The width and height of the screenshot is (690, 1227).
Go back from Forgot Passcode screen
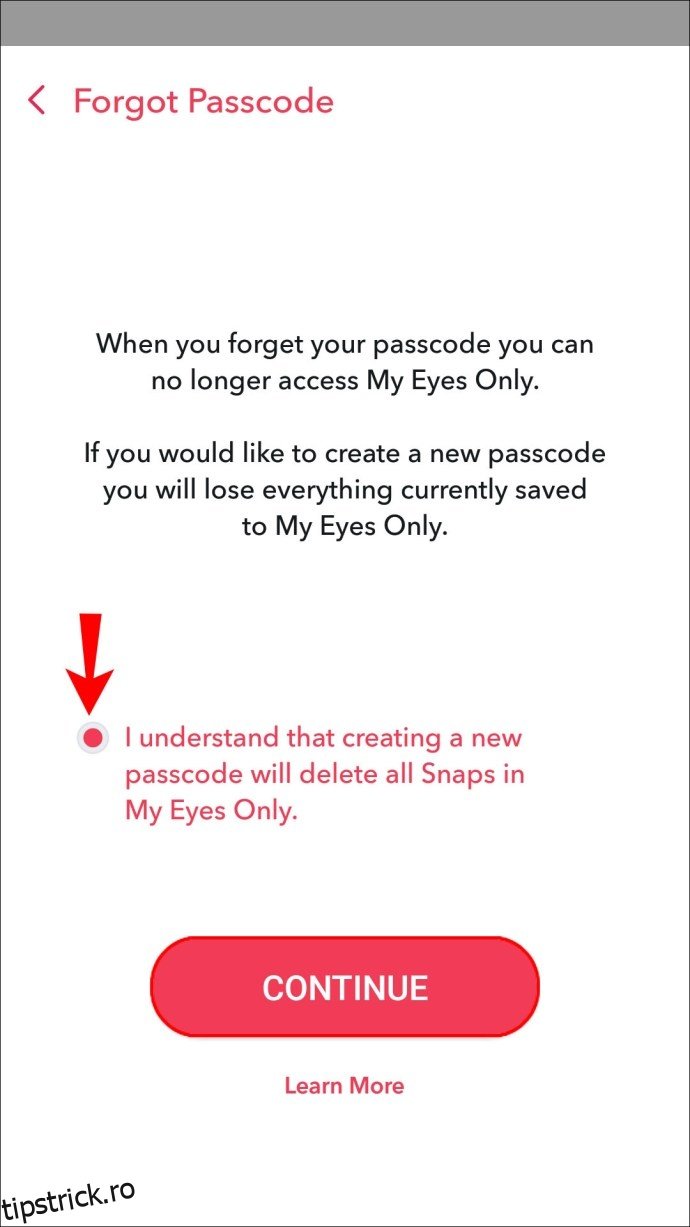[x=37, y=101]
